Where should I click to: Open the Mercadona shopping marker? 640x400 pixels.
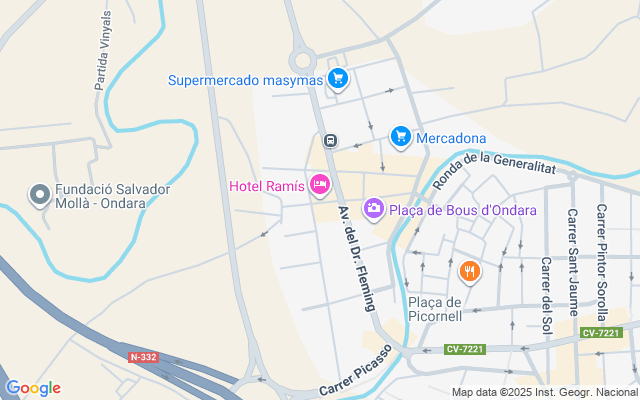401,136
